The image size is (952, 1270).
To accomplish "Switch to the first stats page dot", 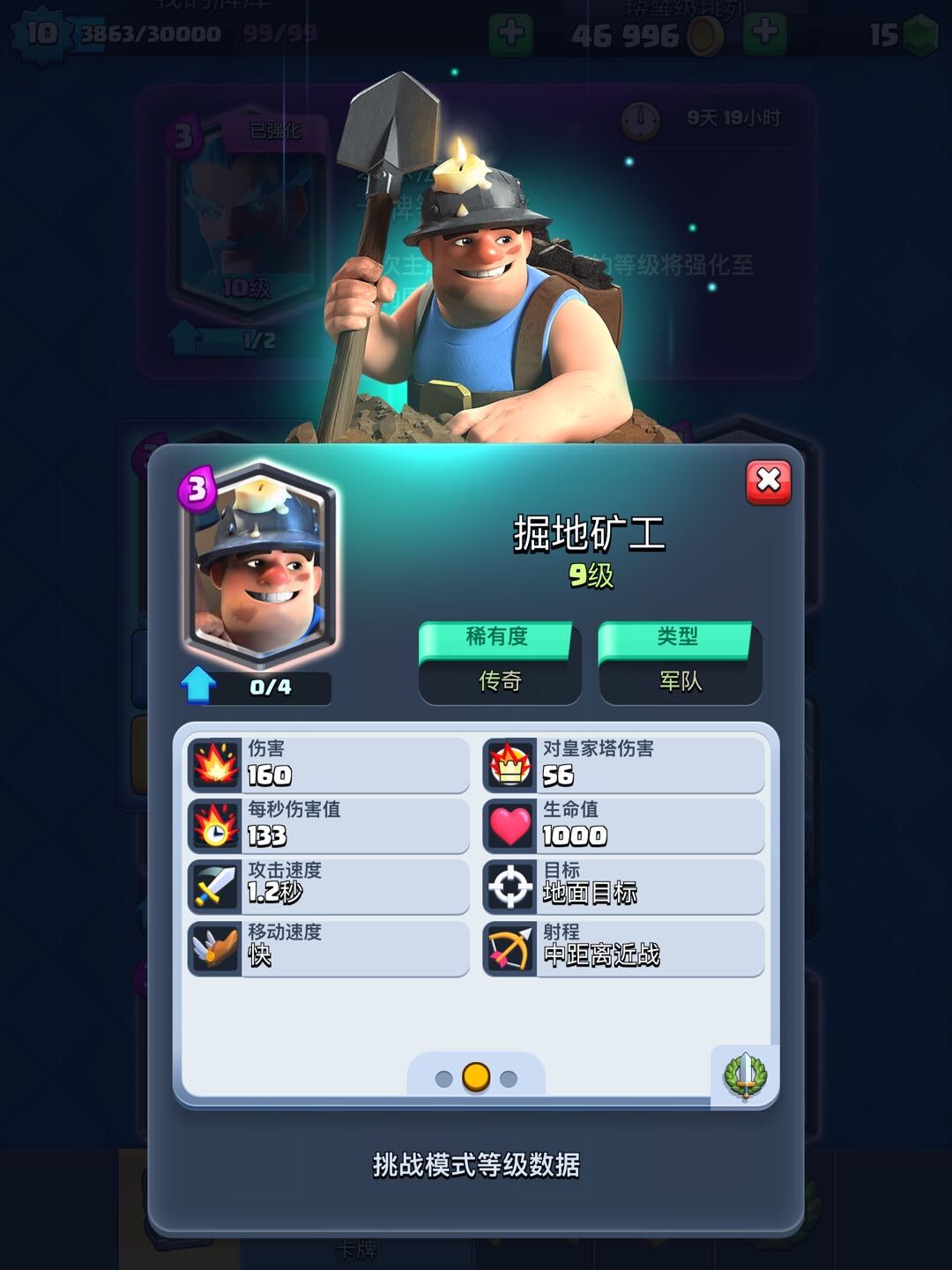I will pyautogui.click(x=444, y=1079).
